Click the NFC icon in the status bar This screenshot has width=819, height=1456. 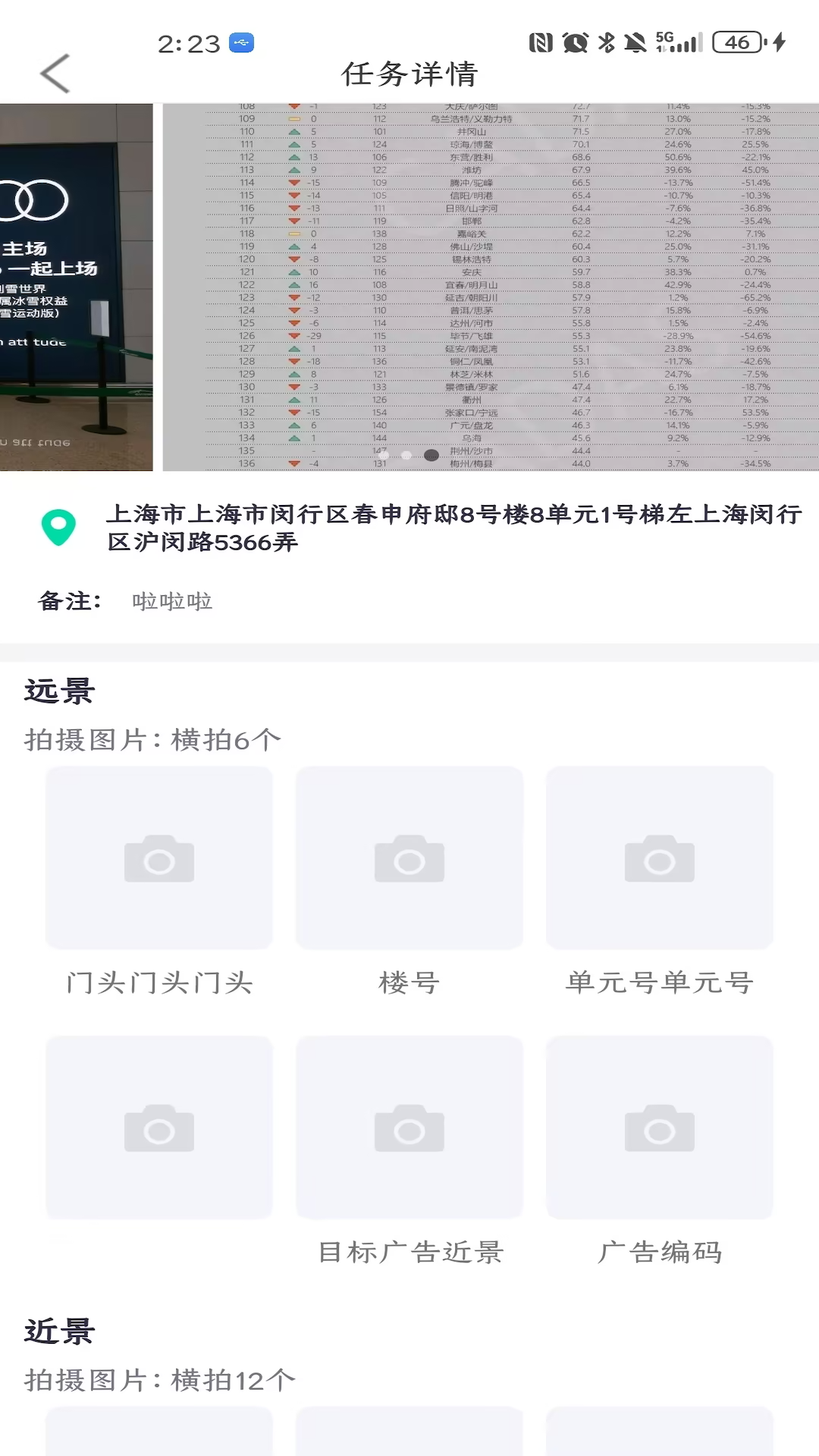[540, 43]
